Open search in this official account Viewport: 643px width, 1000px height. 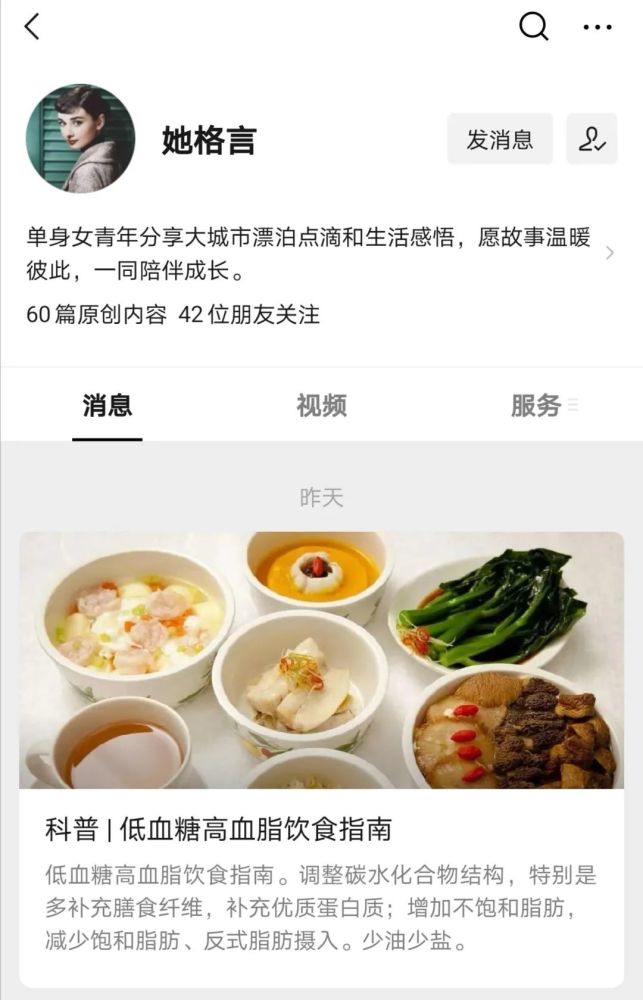534,27
